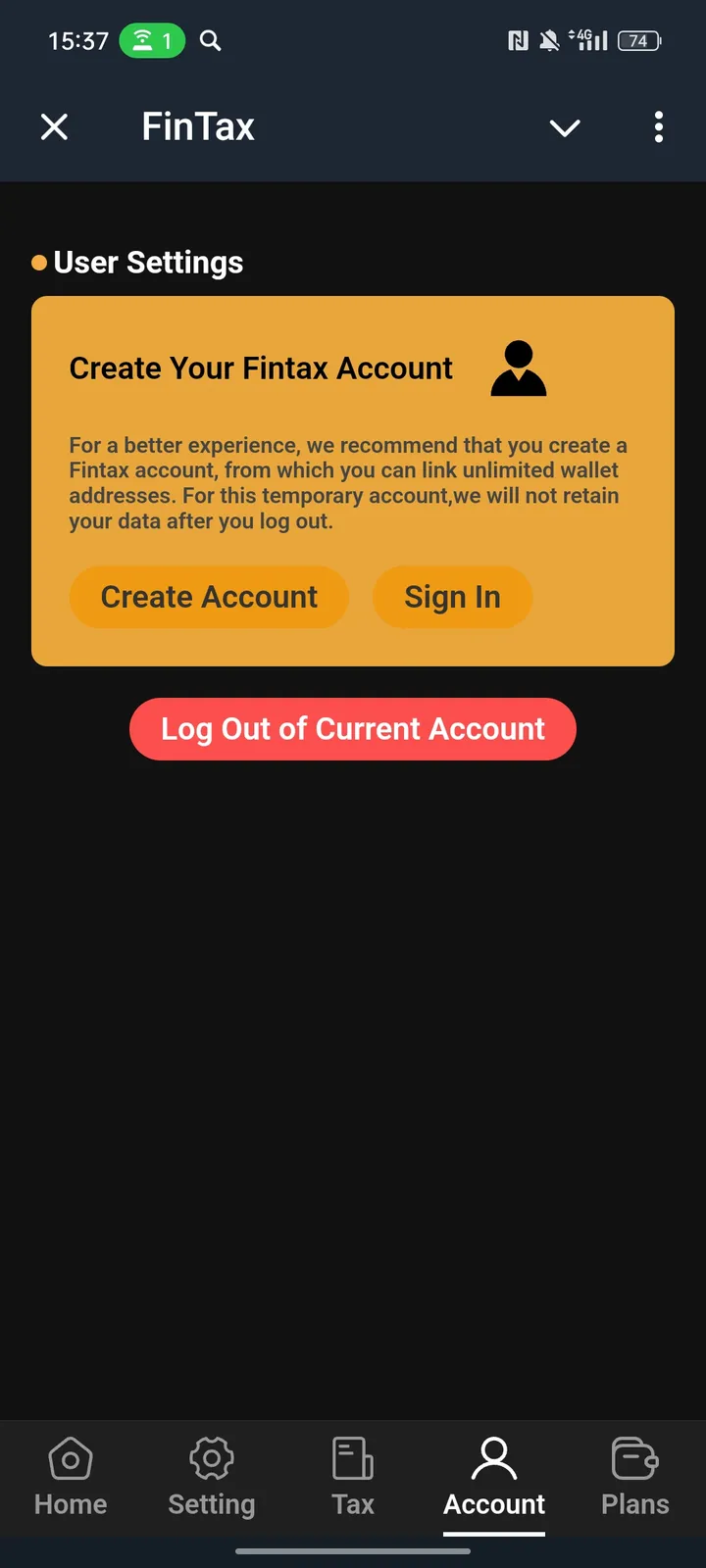Tap the gesture navigation bar at bottom
The image size is (706, 1568).
pyautogui.click(x=353, y=1551)
